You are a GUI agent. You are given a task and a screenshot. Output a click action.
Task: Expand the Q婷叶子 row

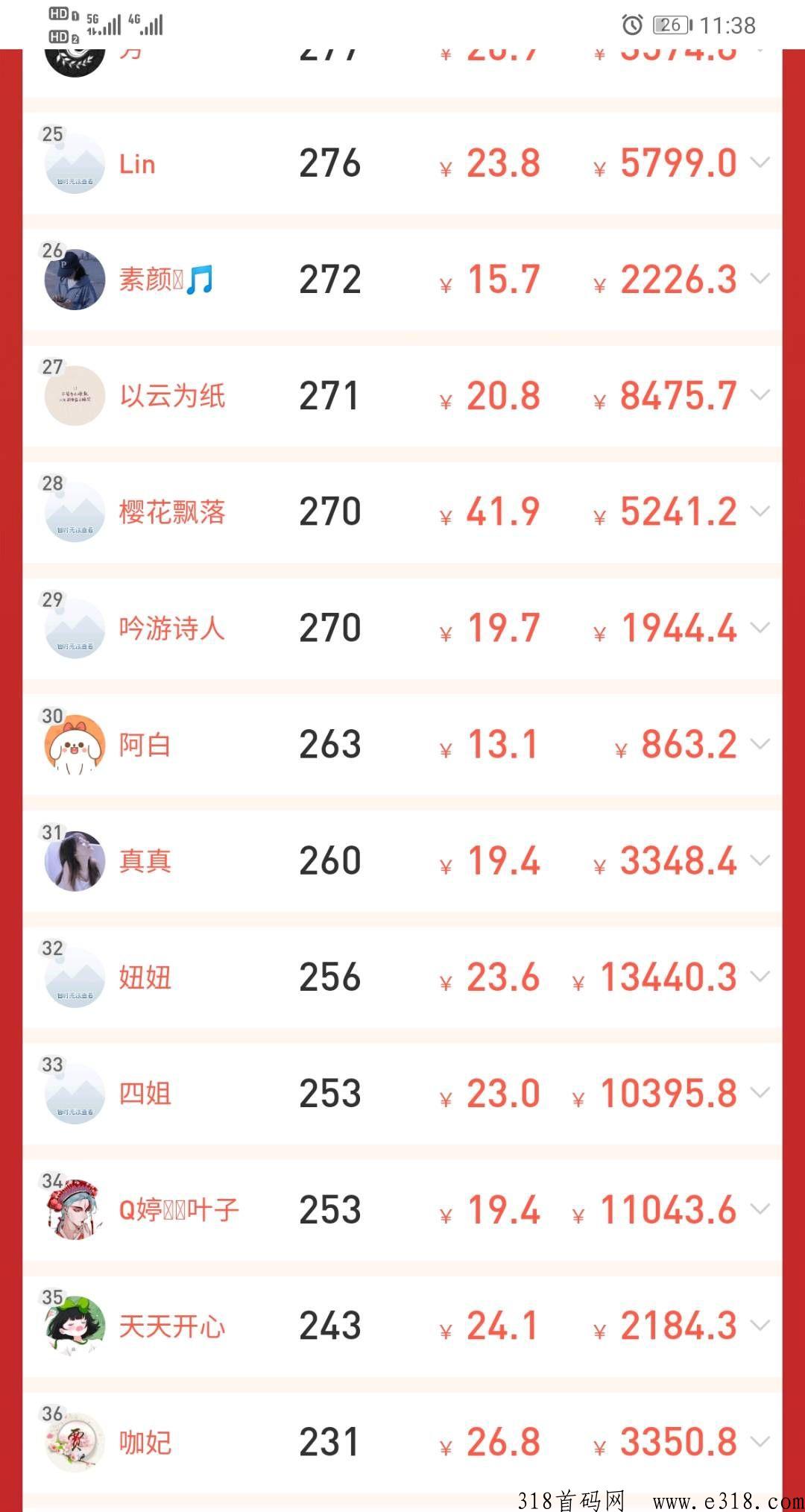[x=760, y=1209]
